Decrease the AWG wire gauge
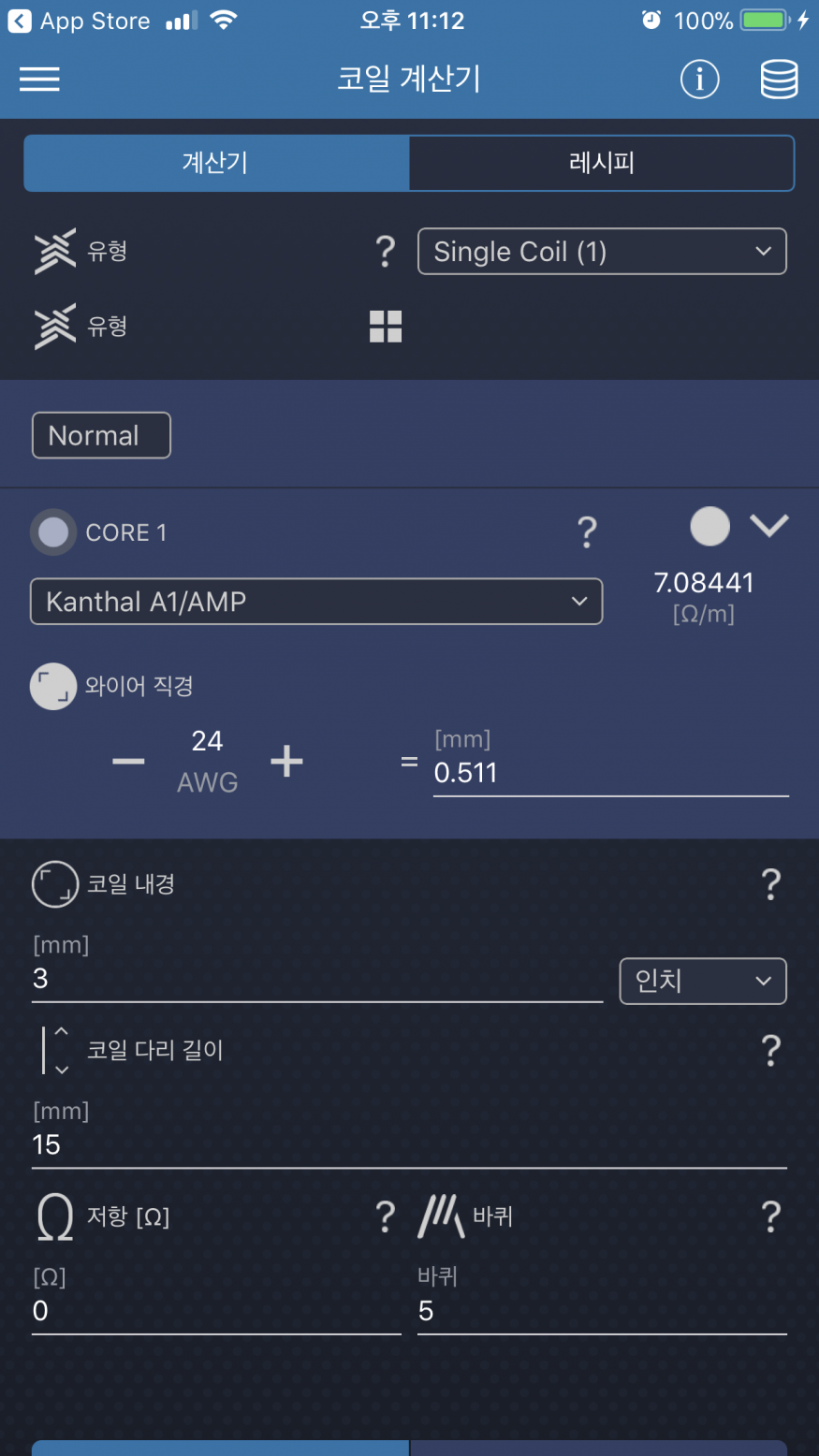The image size is (819, 1456). (x=128, y=762)
